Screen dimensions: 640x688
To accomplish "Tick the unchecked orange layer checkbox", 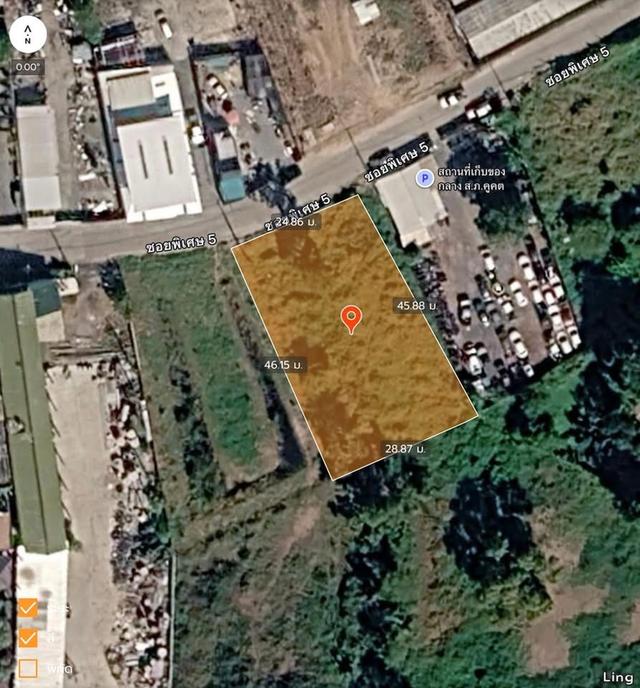I will pos(28,667).
